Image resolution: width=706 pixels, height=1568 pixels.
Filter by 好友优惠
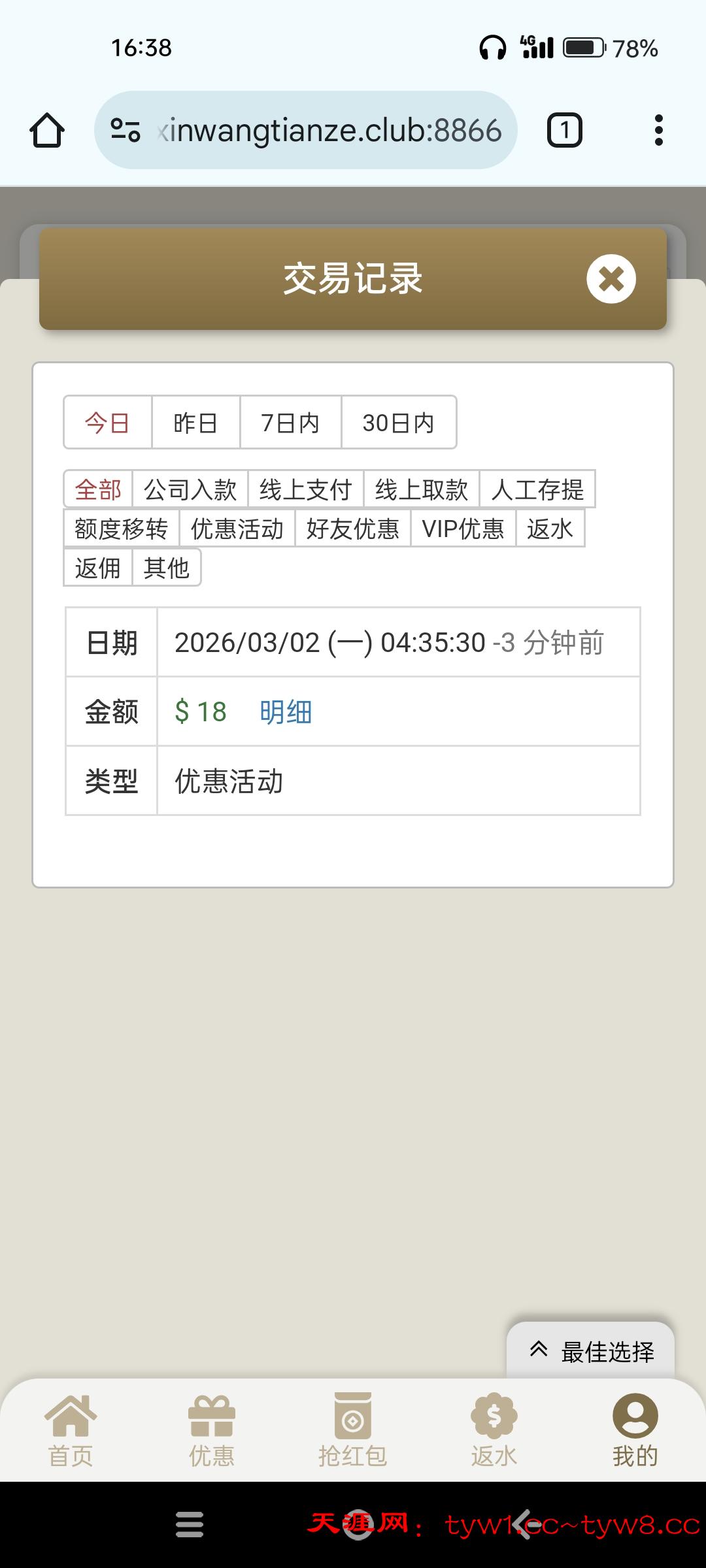point(352,529)
